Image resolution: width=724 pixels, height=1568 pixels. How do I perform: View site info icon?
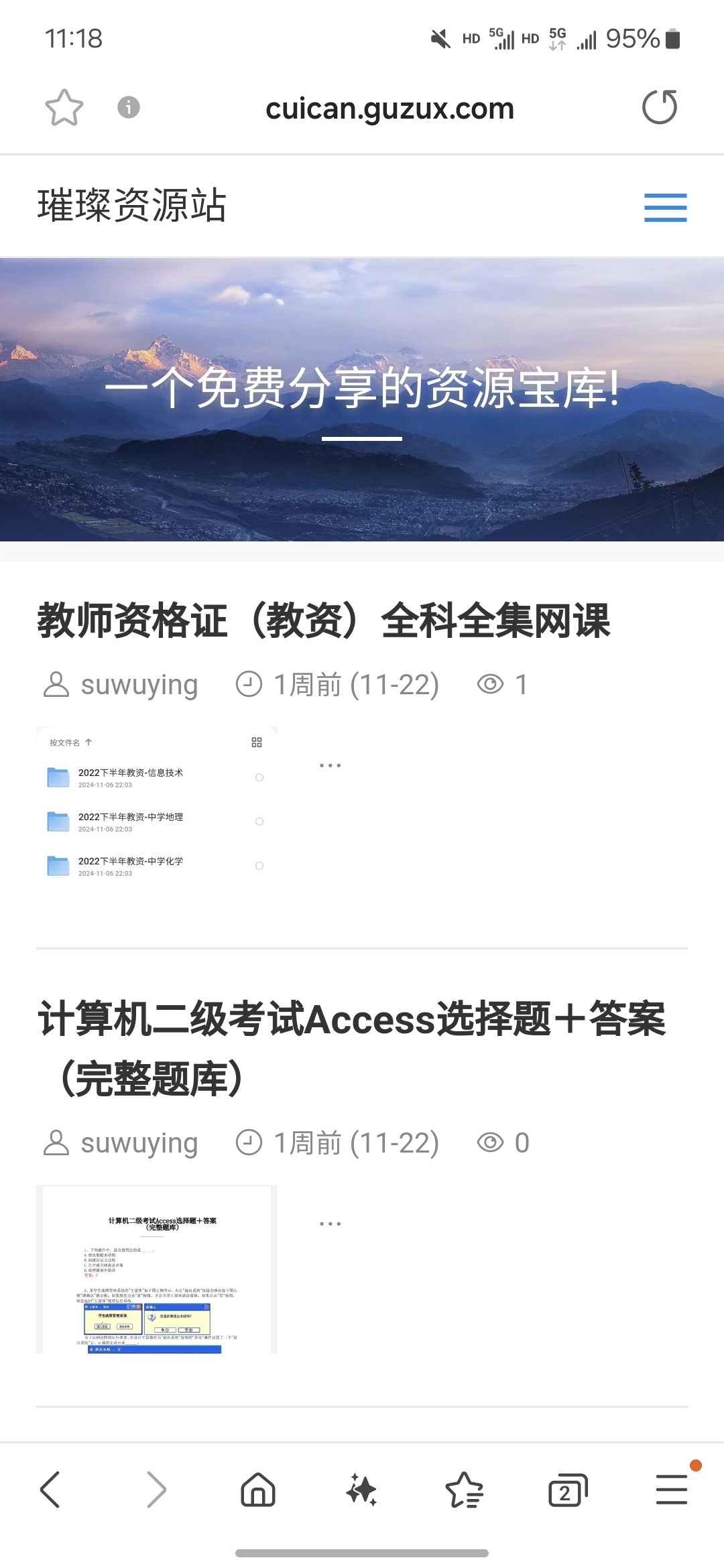pos(128,107)
